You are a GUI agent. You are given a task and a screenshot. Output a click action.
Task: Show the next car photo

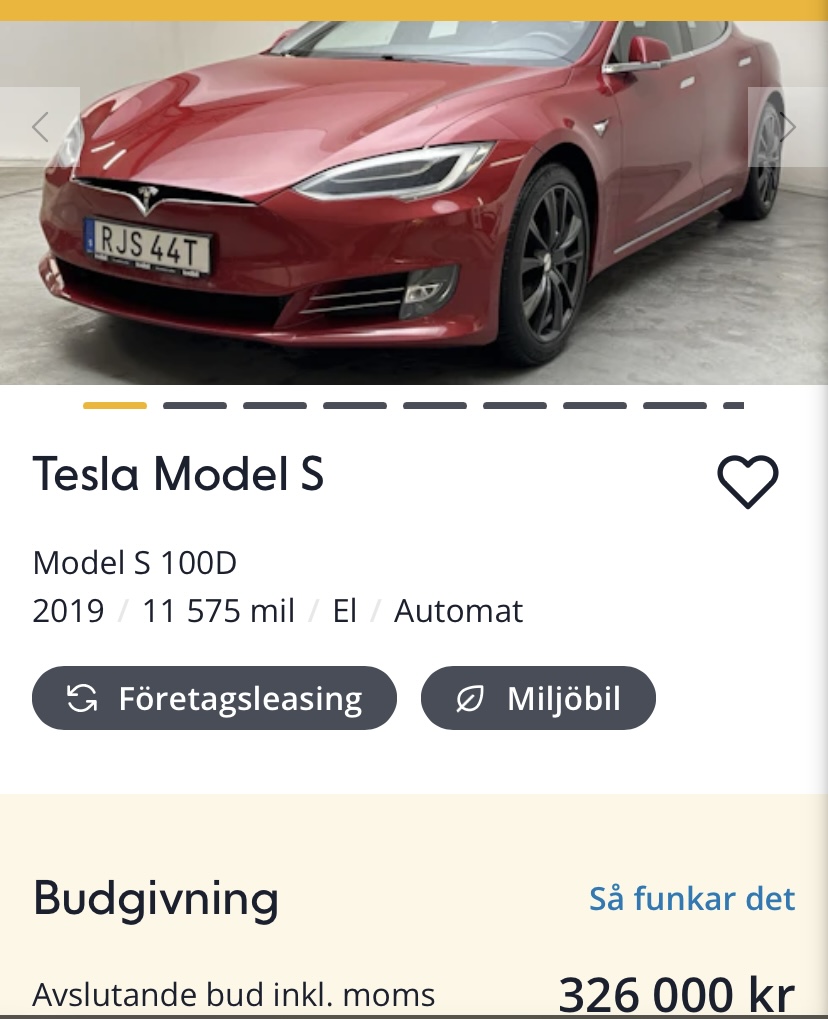click(788, 127)
